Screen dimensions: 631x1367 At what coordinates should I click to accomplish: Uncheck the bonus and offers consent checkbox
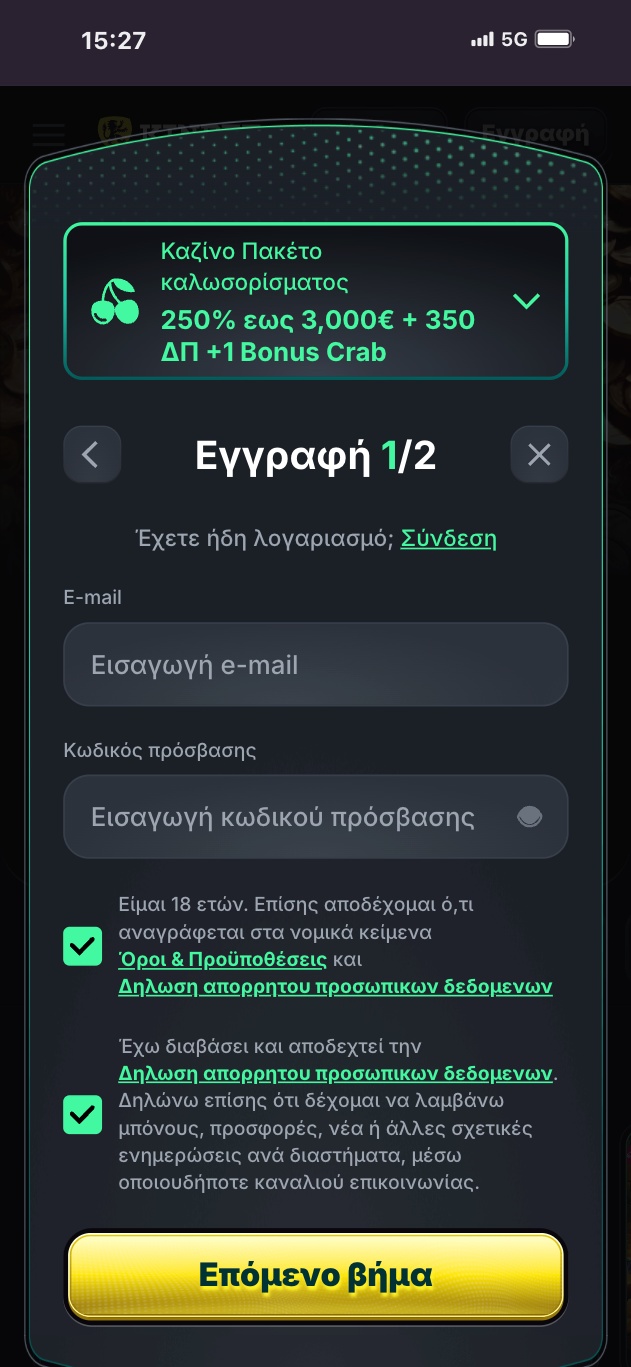tap(83, 1114)
